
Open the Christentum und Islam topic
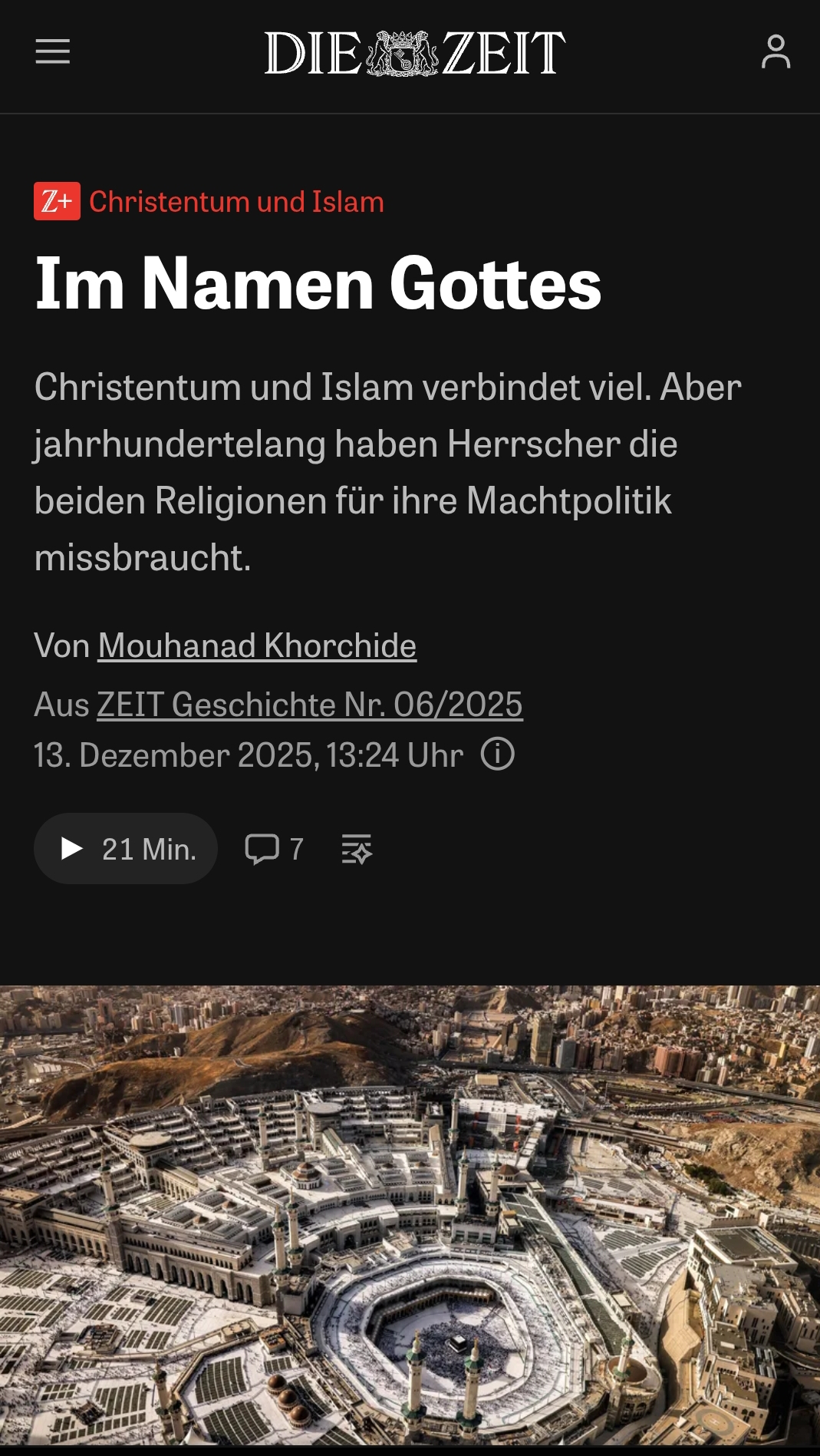coord(236,202)
